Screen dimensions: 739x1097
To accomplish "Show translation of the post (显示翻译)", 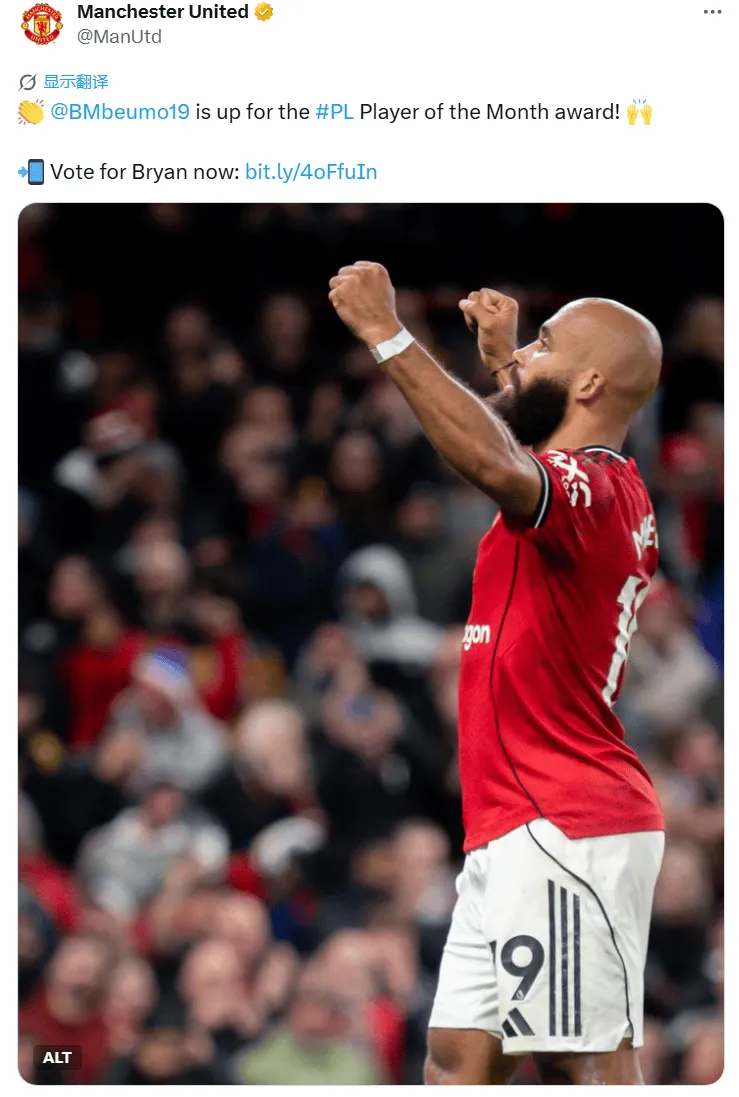I will click(75, 82).
